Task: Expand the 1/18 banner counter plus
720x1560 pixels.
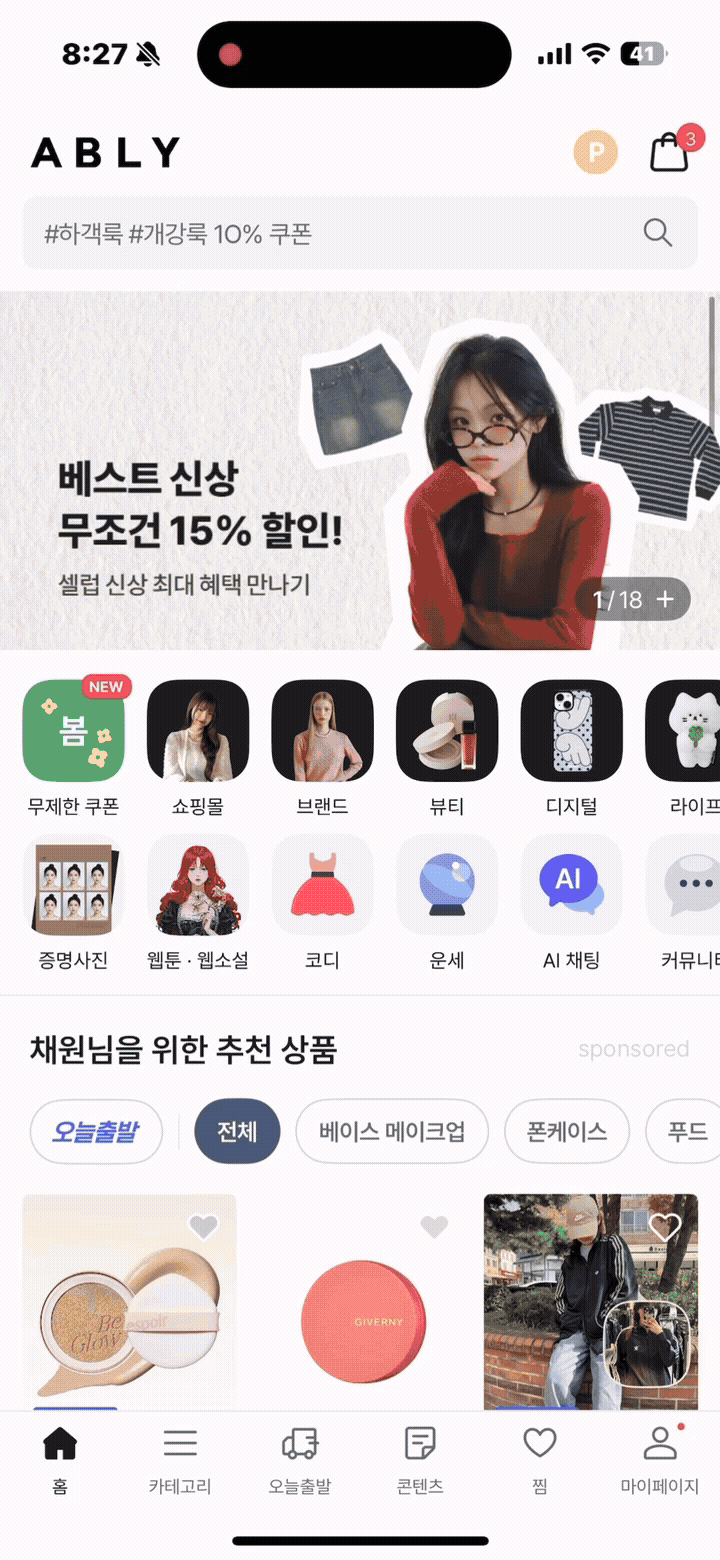Action: click(665, 600)
